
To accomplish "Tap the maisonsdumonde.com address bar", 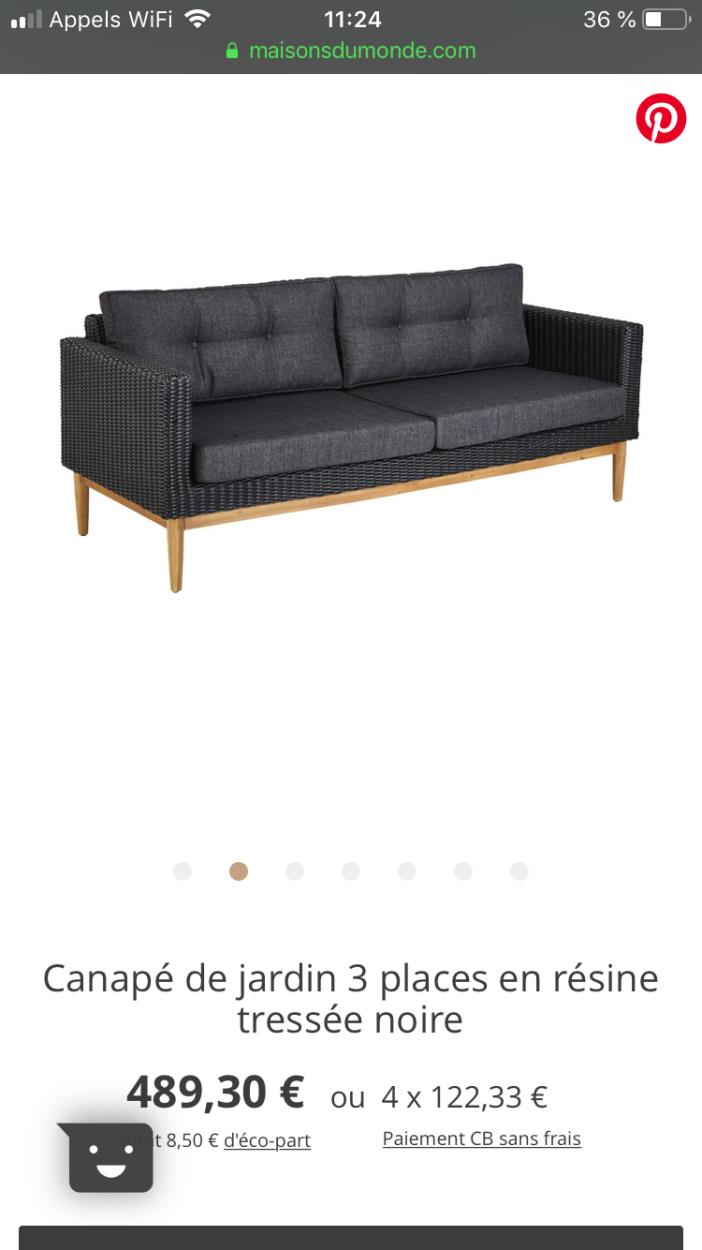I will tap(351, 50).
